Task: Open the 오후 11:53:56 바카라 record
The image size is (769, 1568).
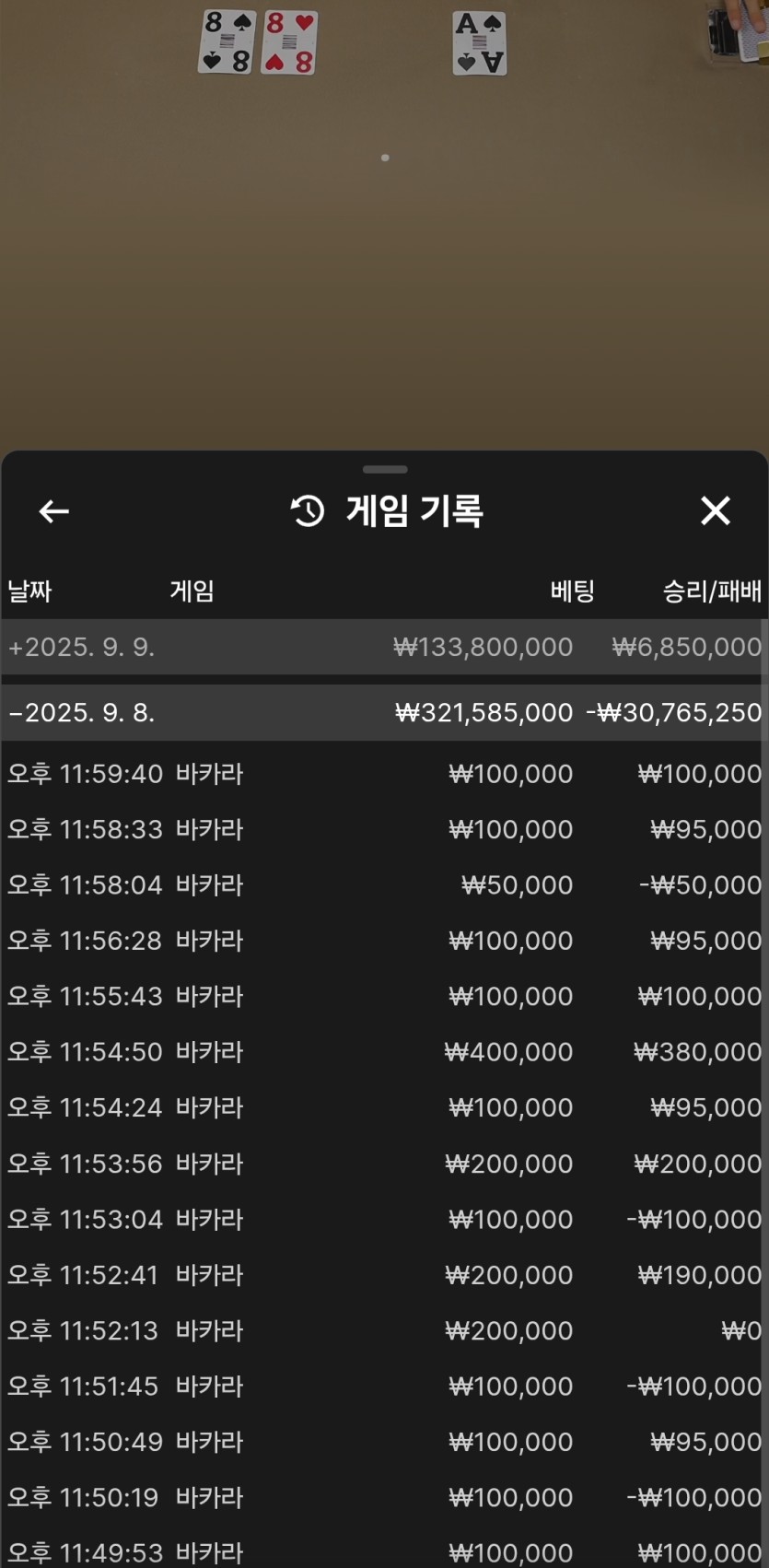Action: click(x=384, y=1164)
